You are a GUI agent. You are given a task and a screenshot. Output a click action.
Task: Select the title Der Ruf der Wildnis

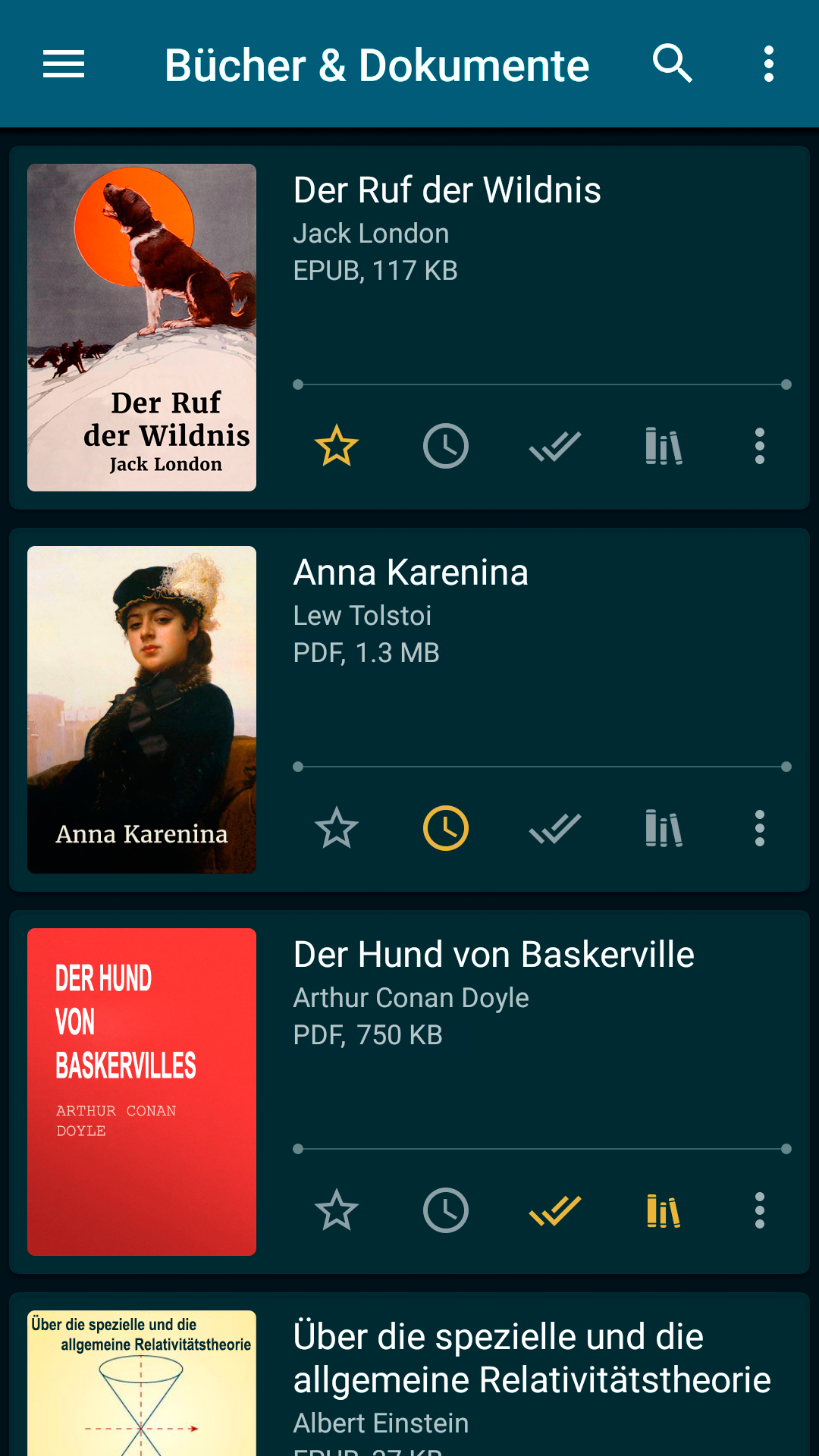point(447,190)
